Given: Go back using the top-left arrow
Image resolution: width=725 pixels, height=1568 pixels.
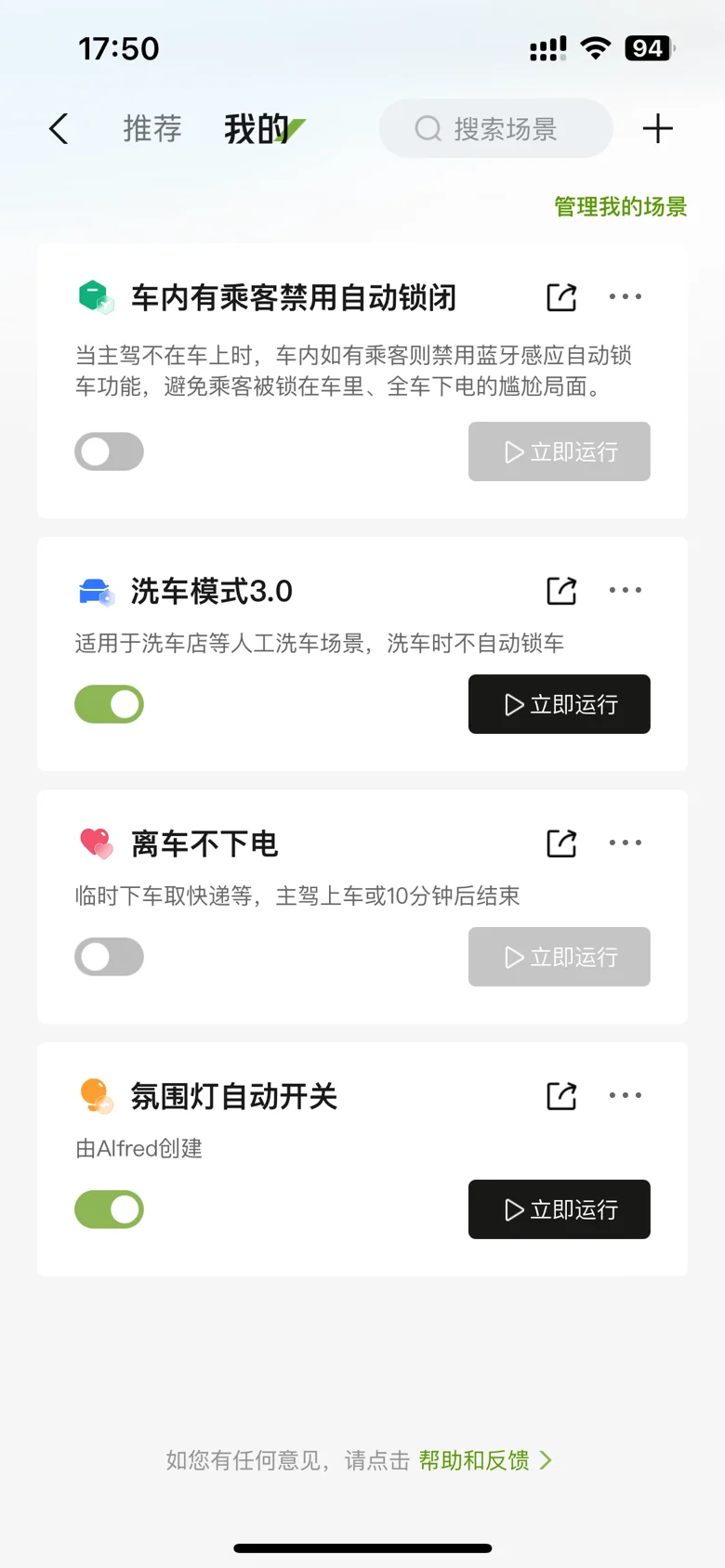Looking at the screenshot, I should pyautogui.click(x=59, y=129).
